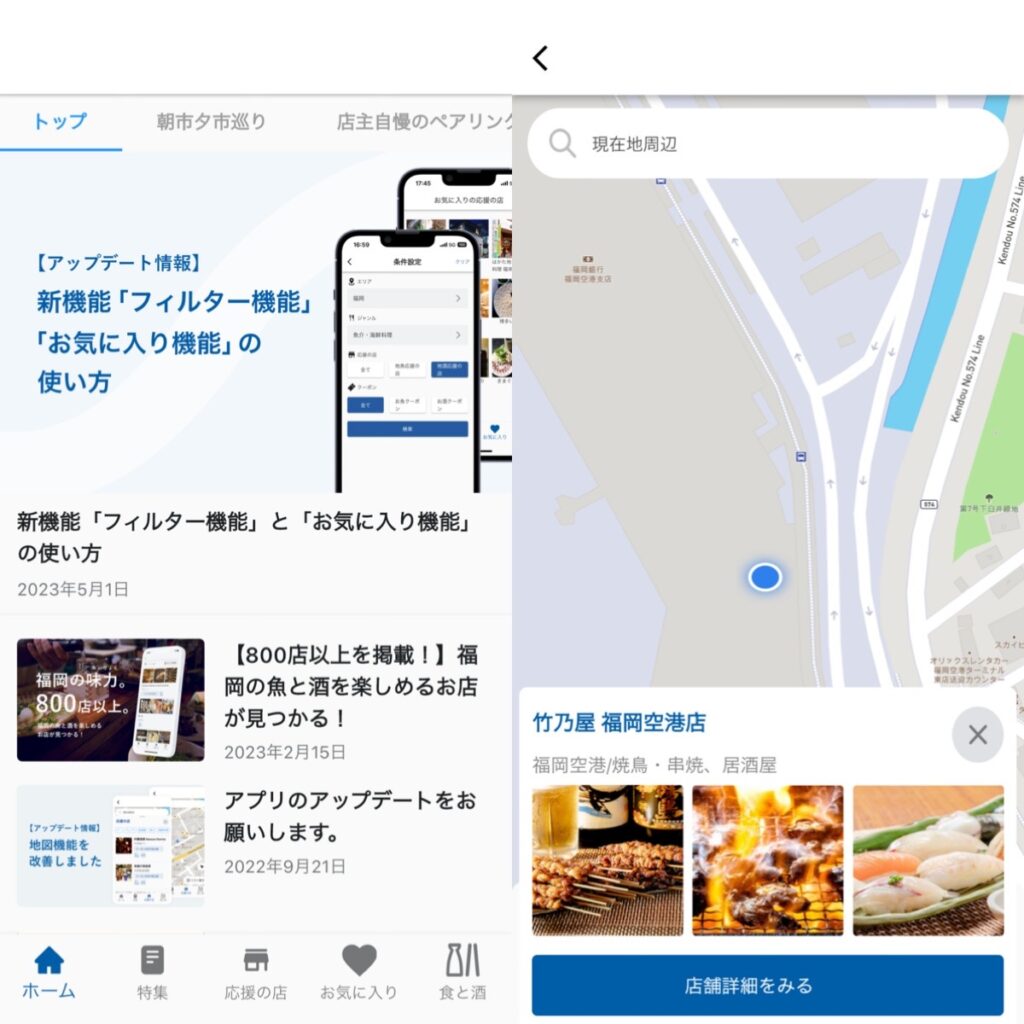Select the トップ tab
Screen dimensions: 1024x1024
tap(60, 122)
